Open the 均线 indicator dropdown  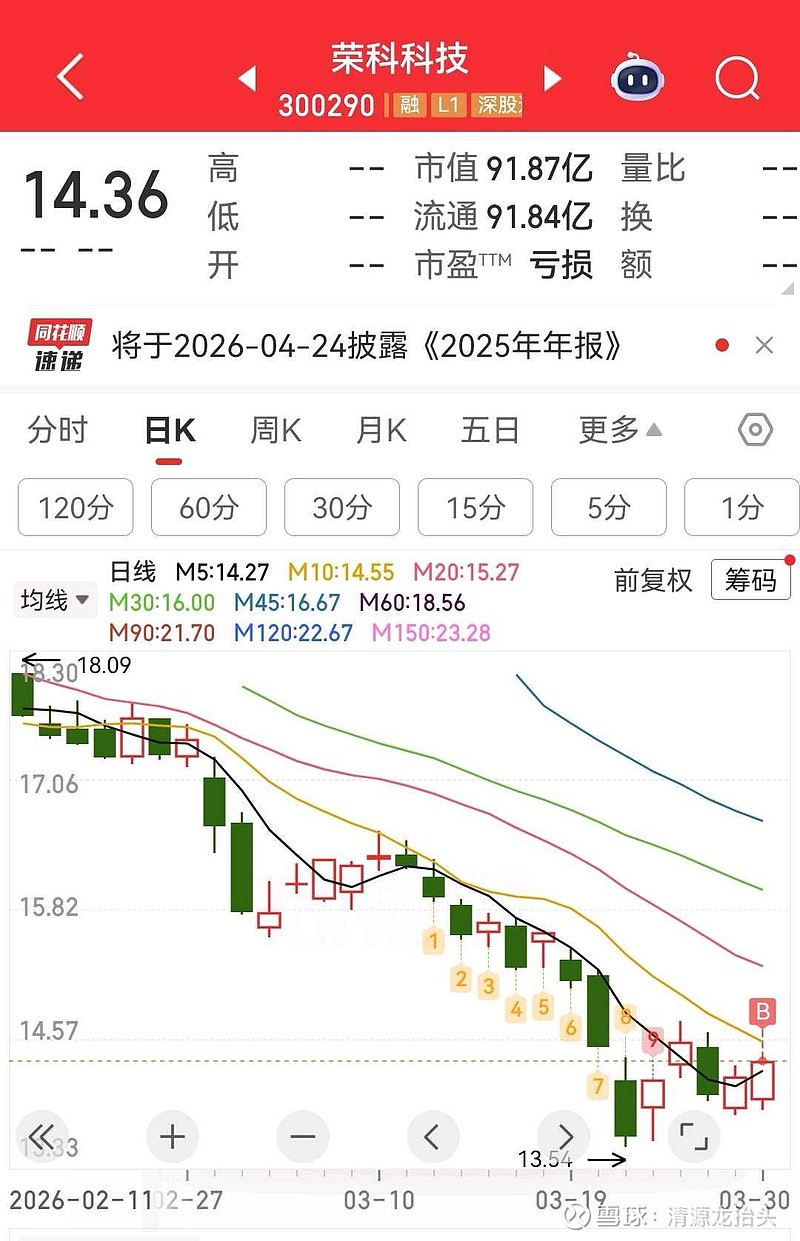pos(54,600)
